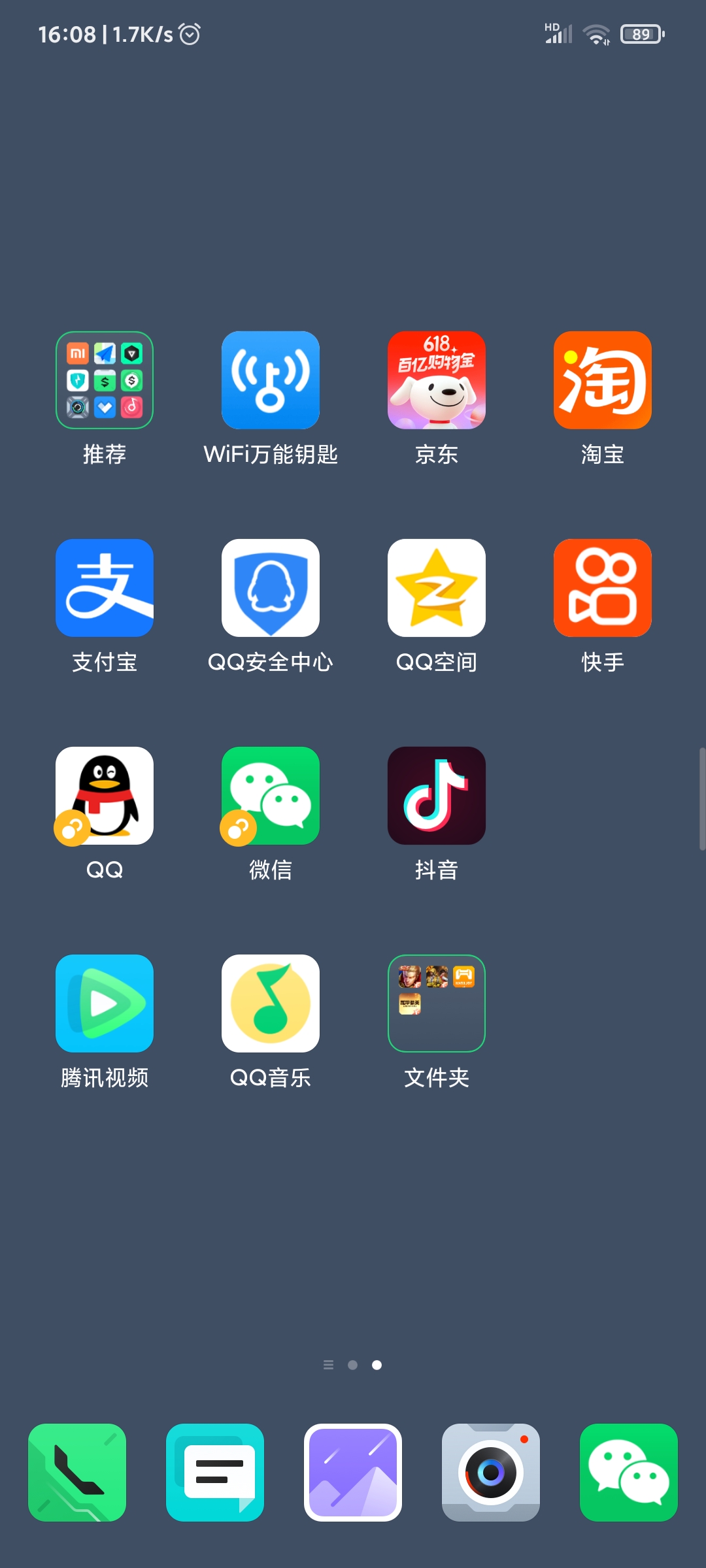The image size is (706, 1568).
Task: Open the phone dialer in the dock
Action: (77, 1473)
